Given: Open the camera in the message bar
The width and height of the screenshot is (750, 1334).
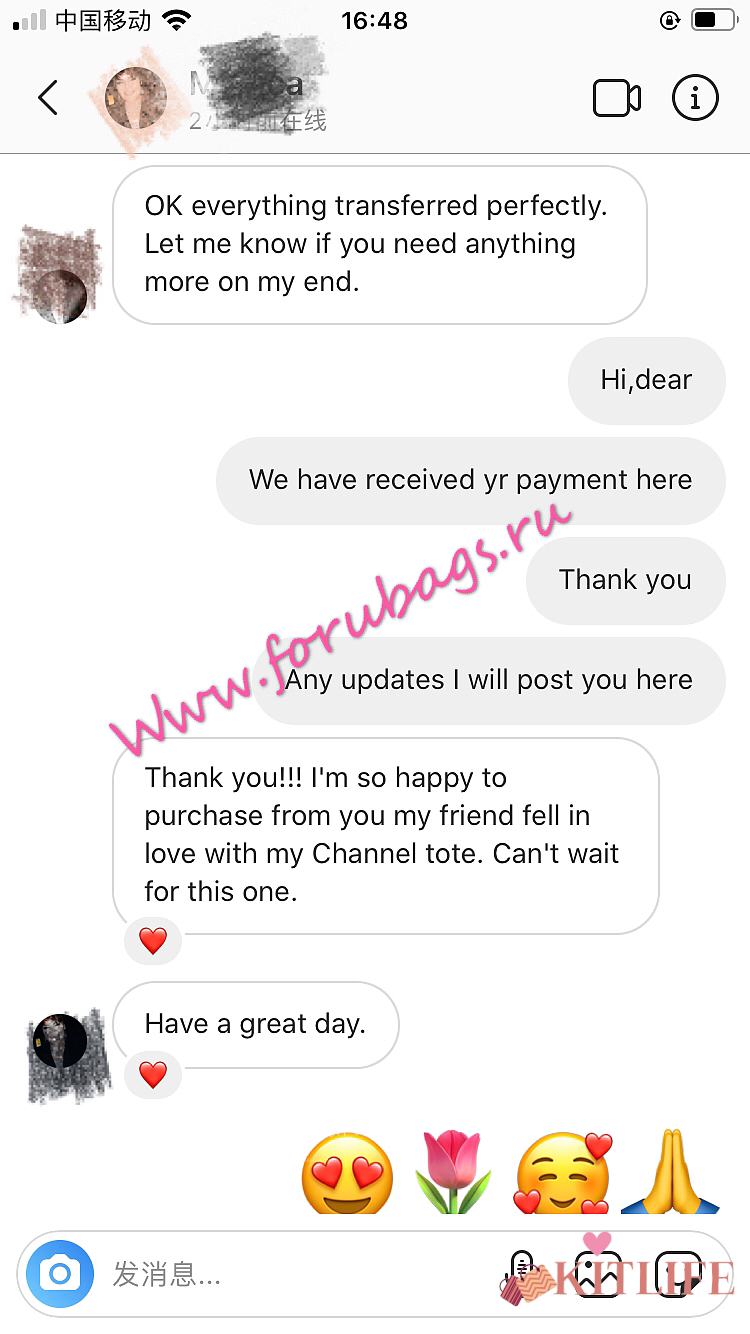Looking at the screenshot, I should (60, 1274).
